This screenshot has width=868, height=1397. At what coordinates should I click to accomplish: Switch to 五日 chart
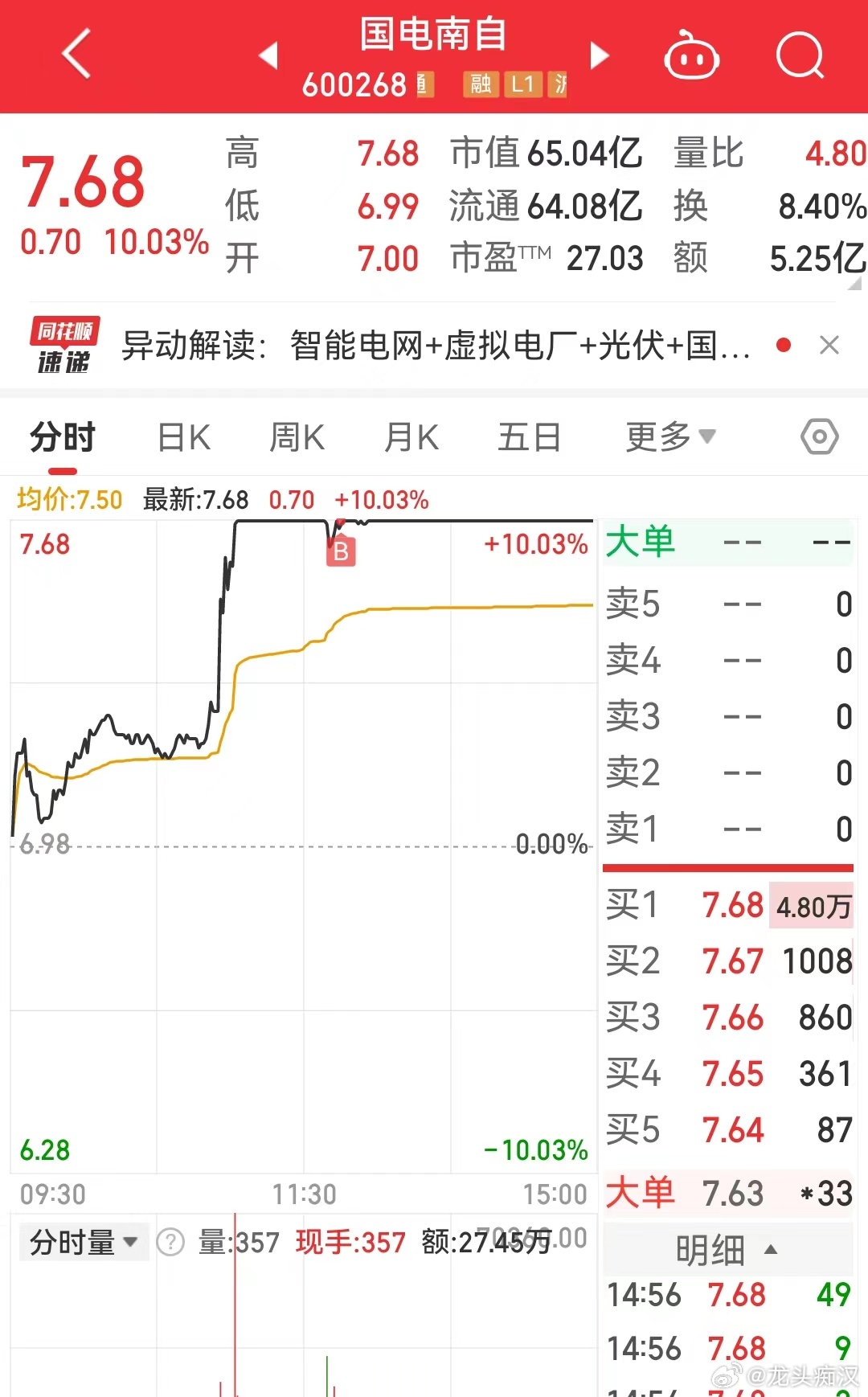point(529,438)
